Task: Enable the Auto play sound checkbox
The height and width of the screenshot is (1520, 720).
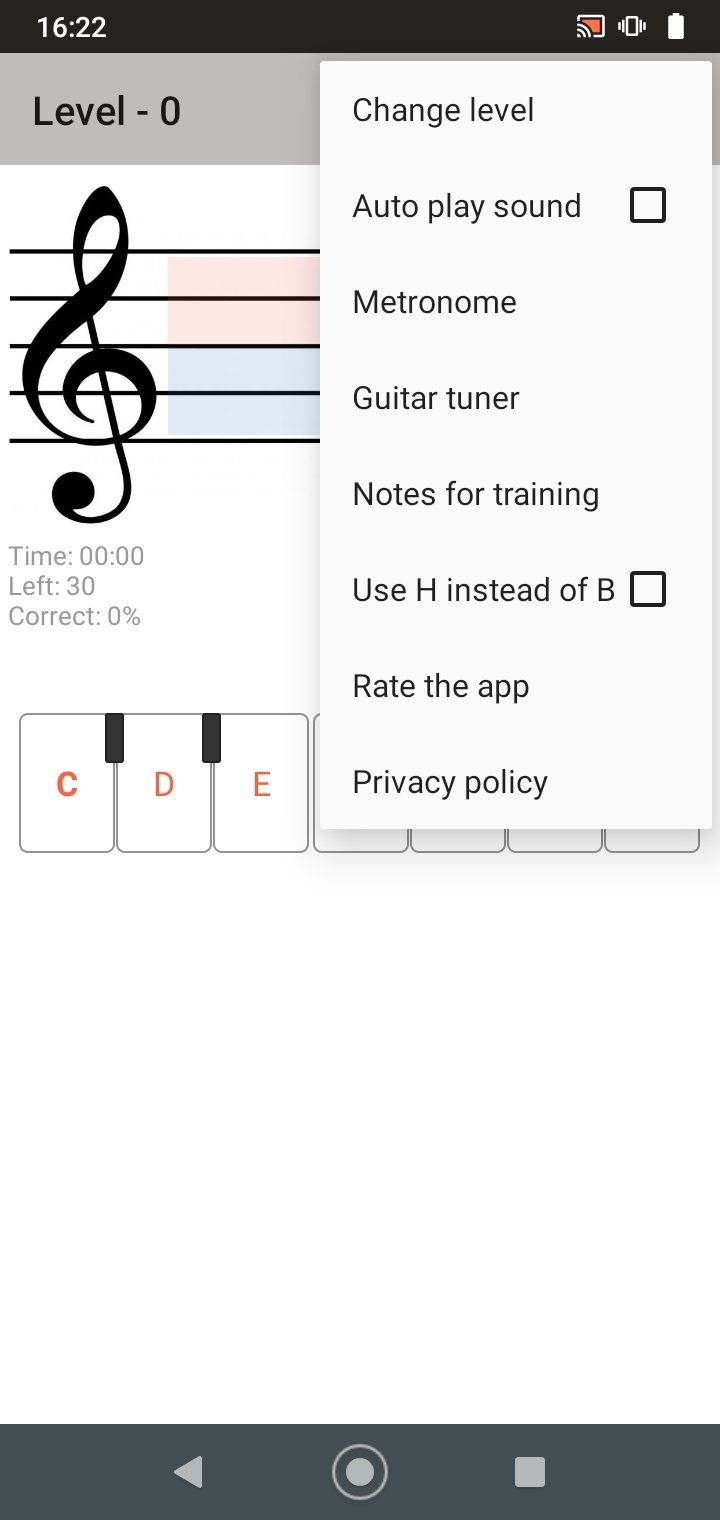Action: (x=647, y=206)
